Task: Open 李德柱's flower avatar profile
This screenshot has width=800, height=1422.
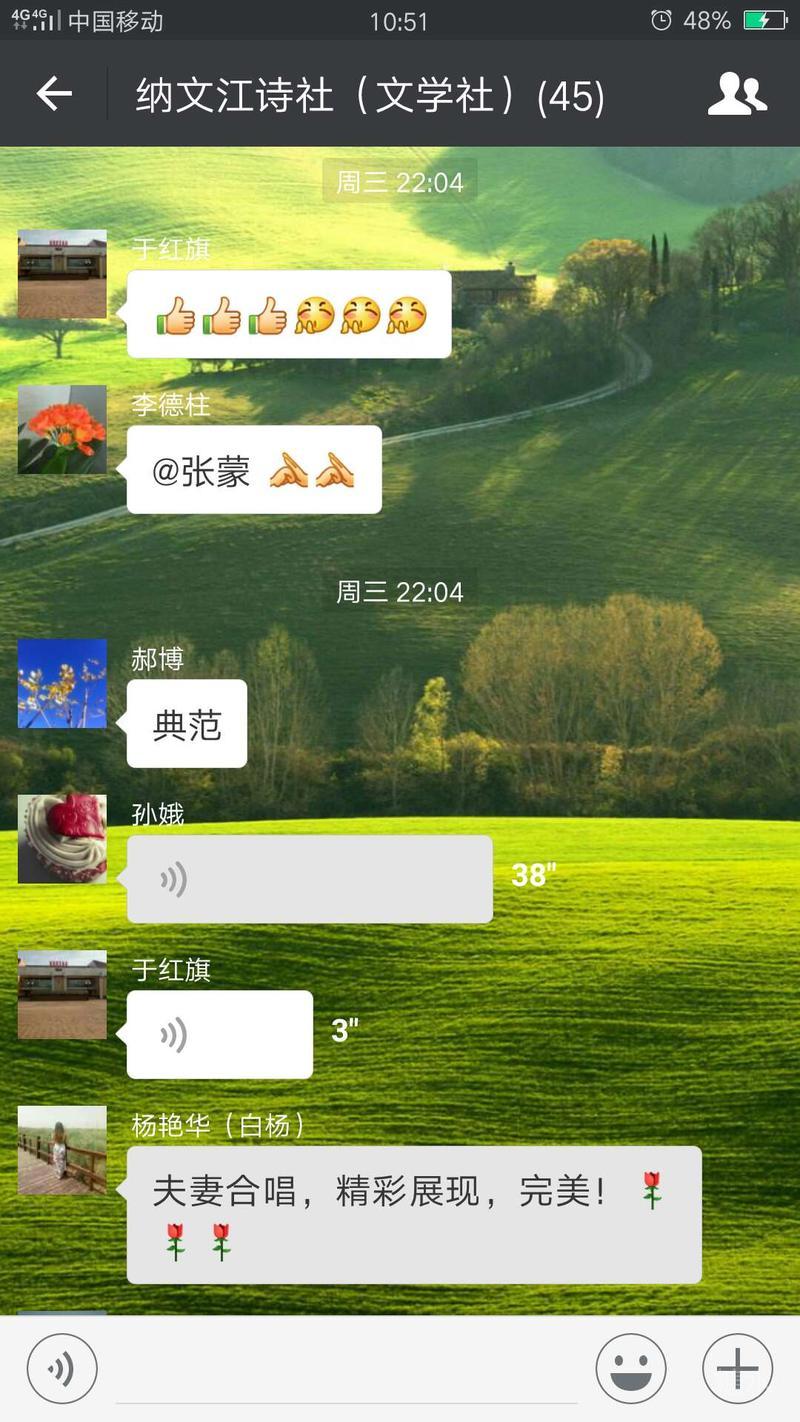Action: pyautogui.click(x=62, y=429)
